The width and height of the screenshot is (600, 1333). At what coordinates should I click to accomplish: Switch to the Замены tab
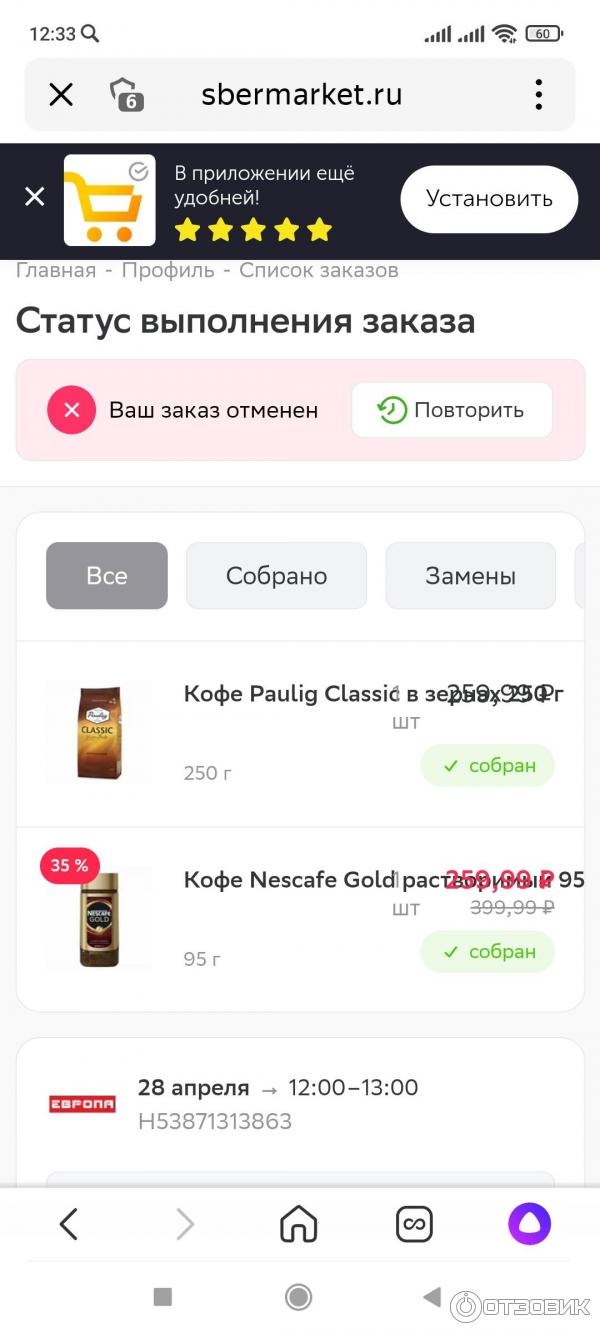(x=470, y=576)
